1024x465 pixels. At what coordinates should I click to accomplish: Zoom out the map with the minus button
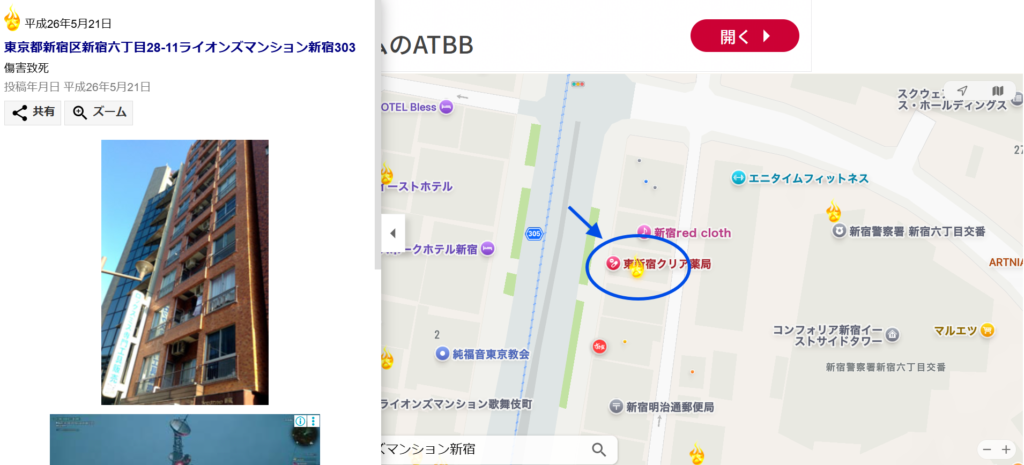pyautogui.click(x=986, y=450)
